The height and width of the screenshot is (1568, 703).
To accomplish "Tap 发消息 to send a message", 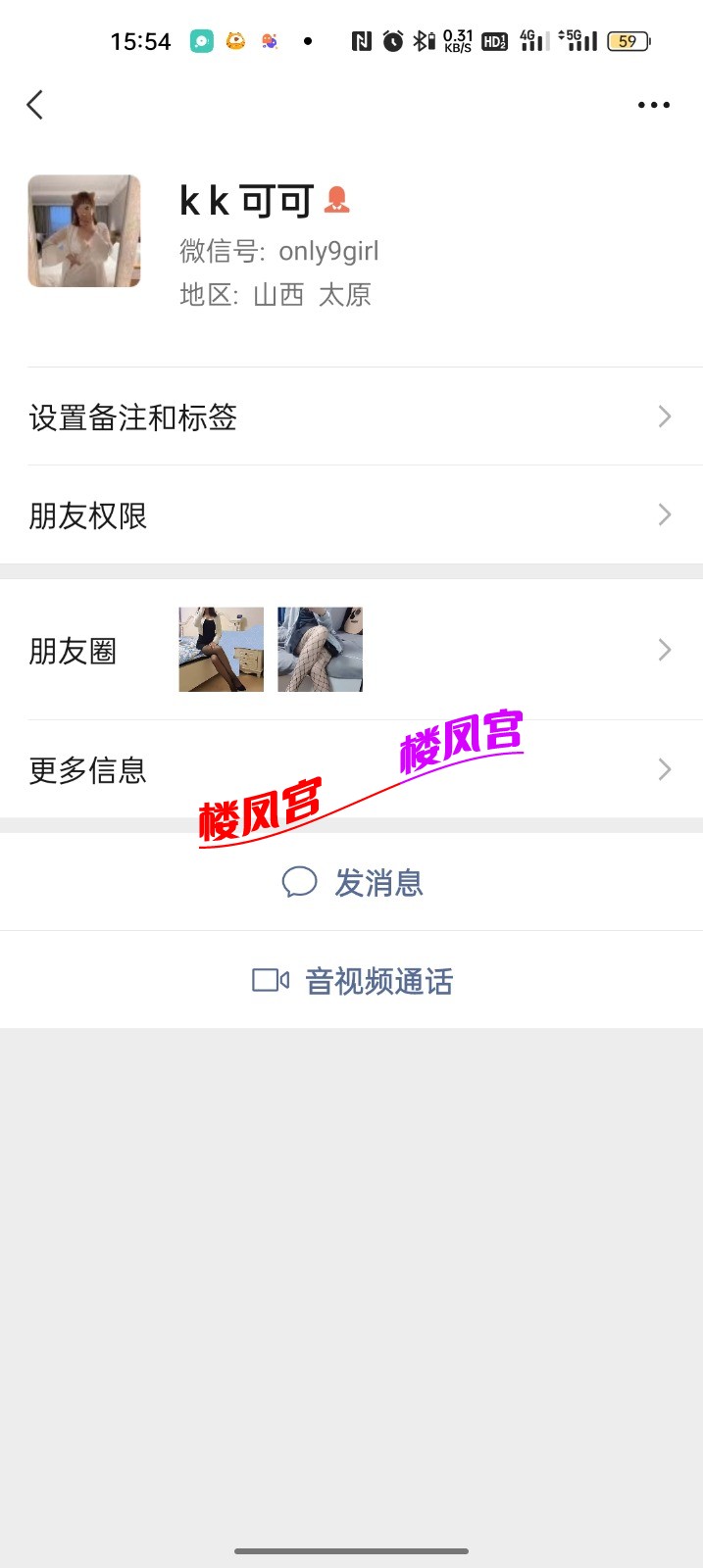I will coord(353,882).
